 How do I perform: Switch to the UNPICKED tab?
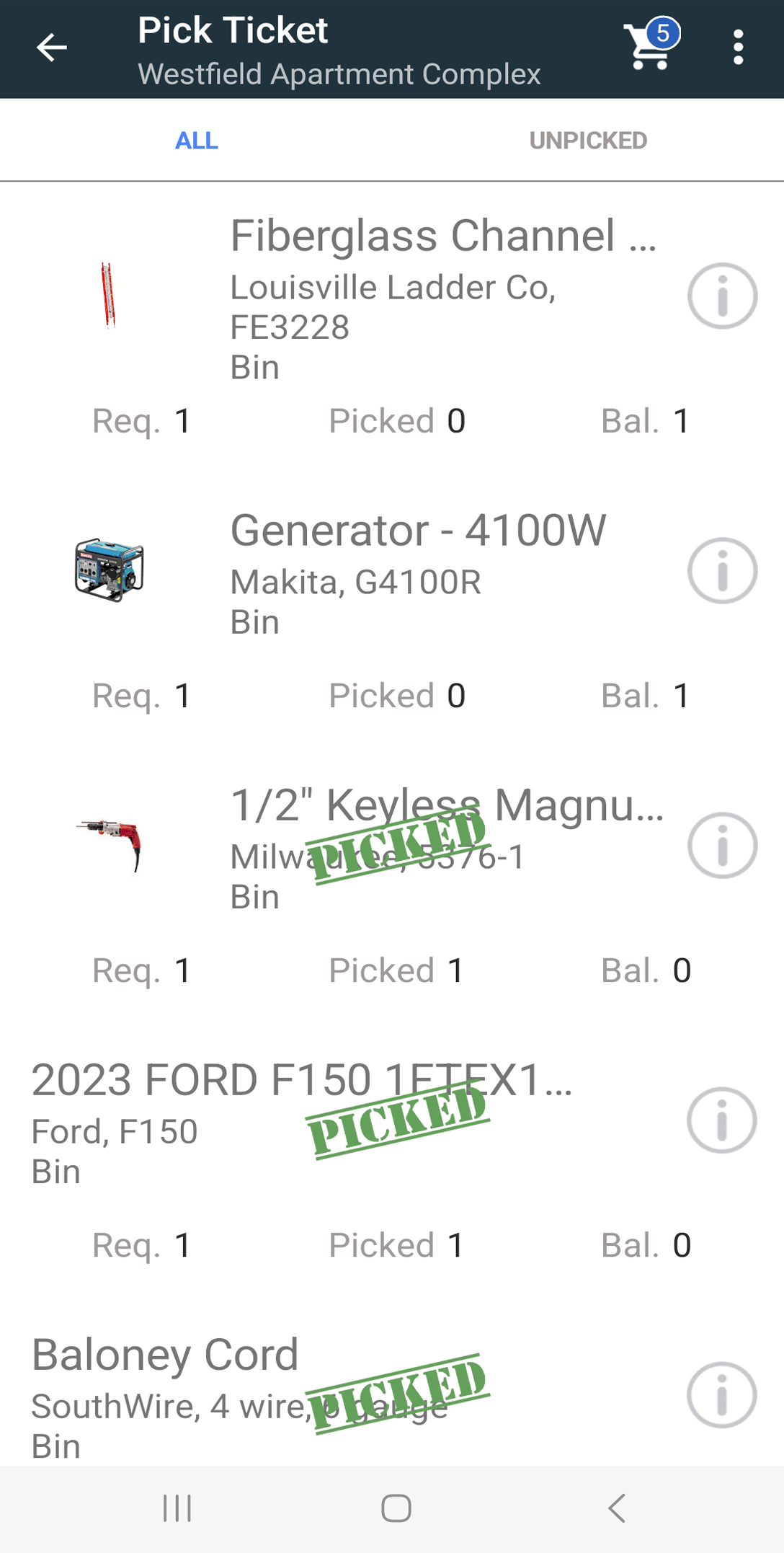point(588,141)
